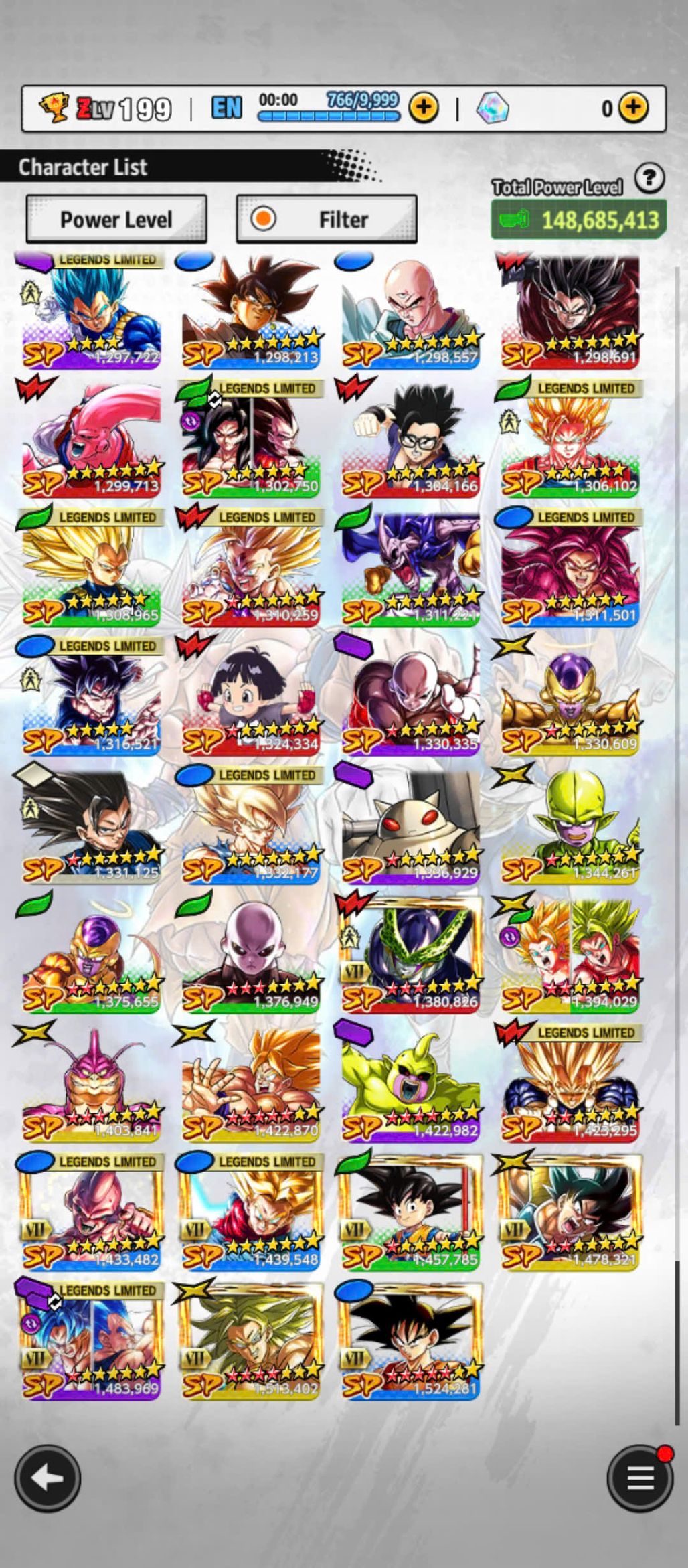688x1568 pixels.
Task: Open the character with power 1,513,402
Action: coord(251,1342)
